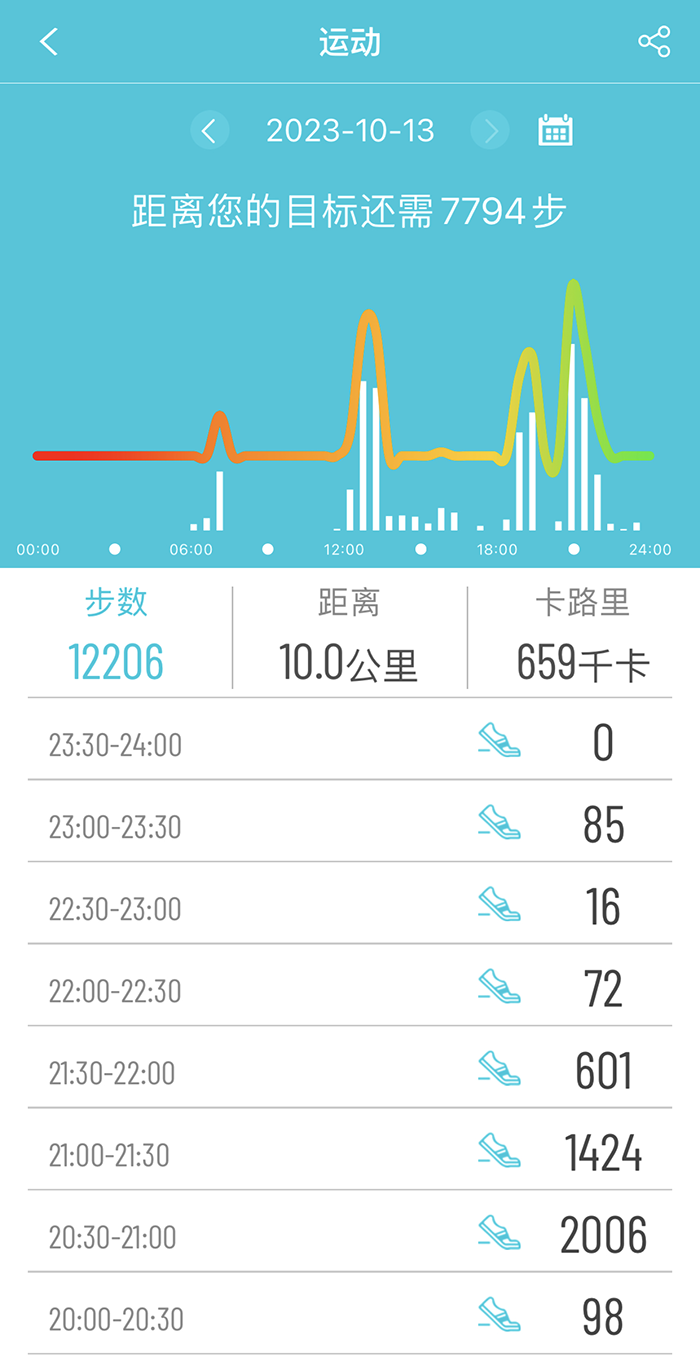Go to the next day's data
The image size is (700, 1372).
click(x=490, y=131)
